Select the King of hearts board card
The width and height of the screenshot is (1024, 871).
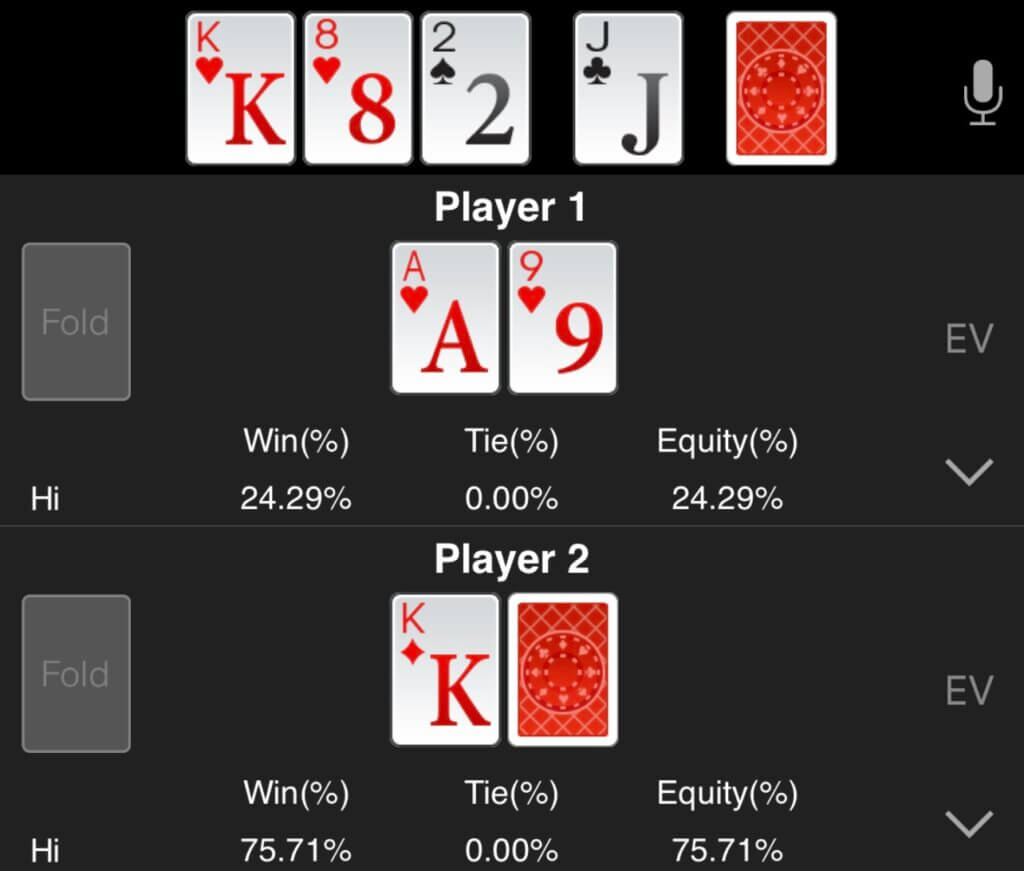(240, 88)
